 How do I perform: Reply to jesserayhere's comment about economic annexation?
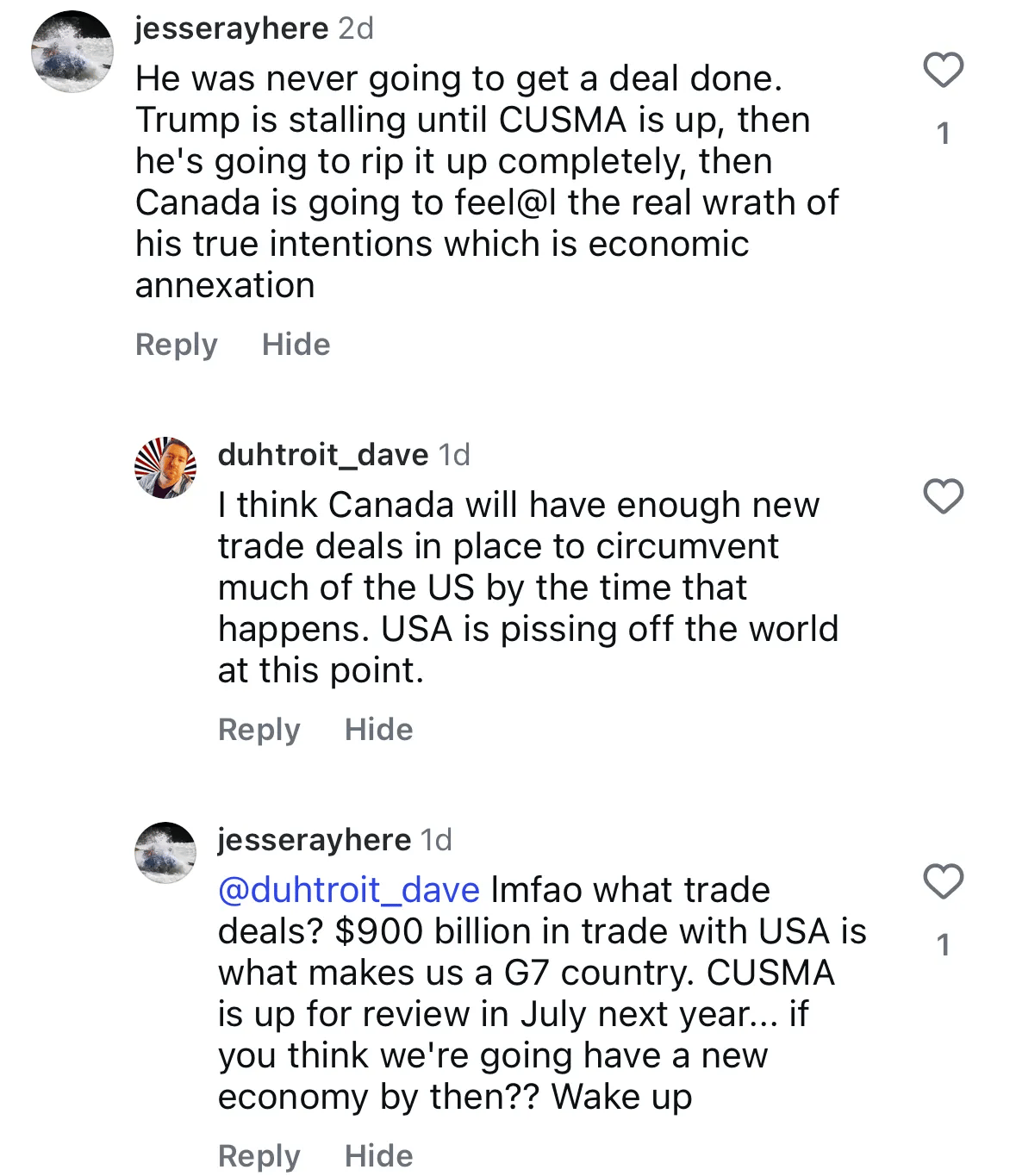[177, 345]
